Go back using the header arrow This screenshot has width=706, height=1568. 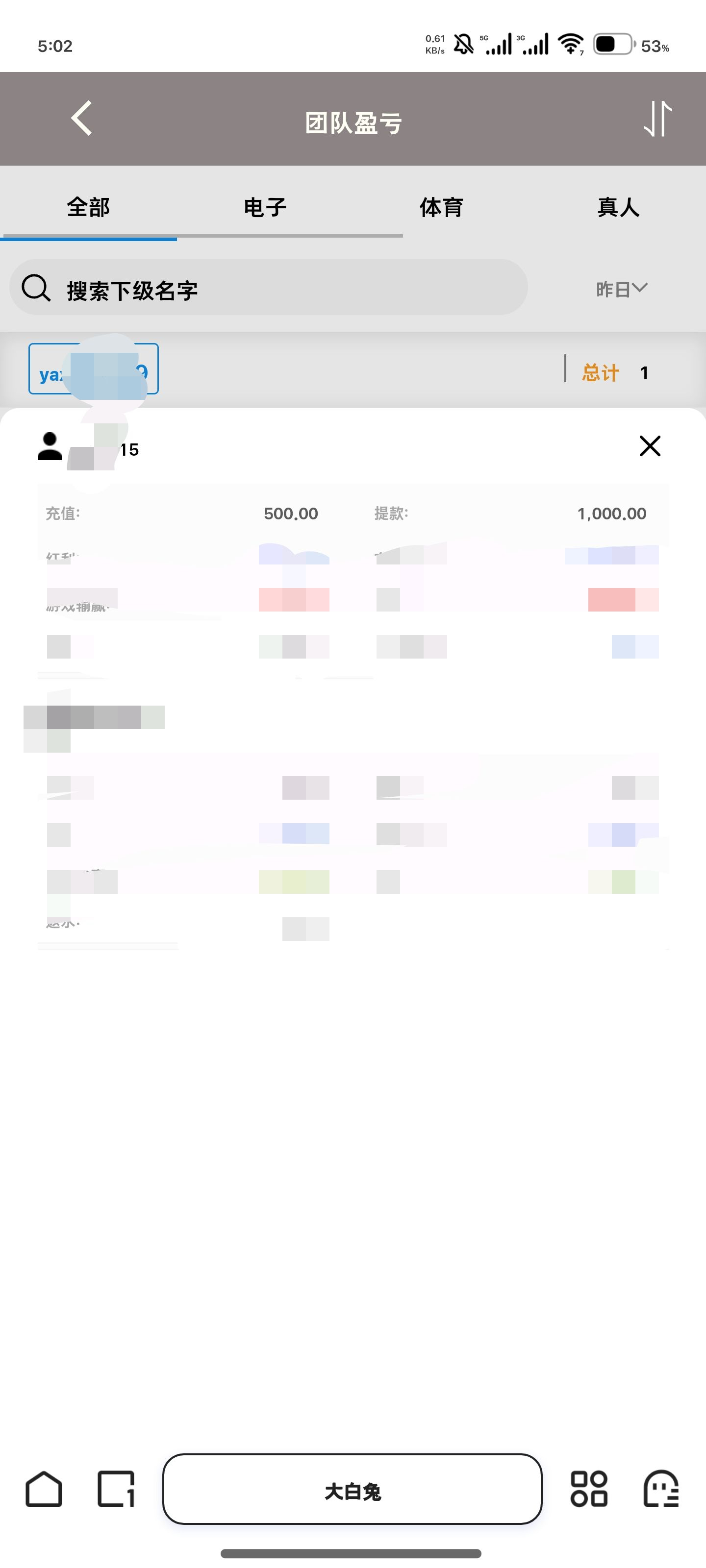(x=81, y=118)
